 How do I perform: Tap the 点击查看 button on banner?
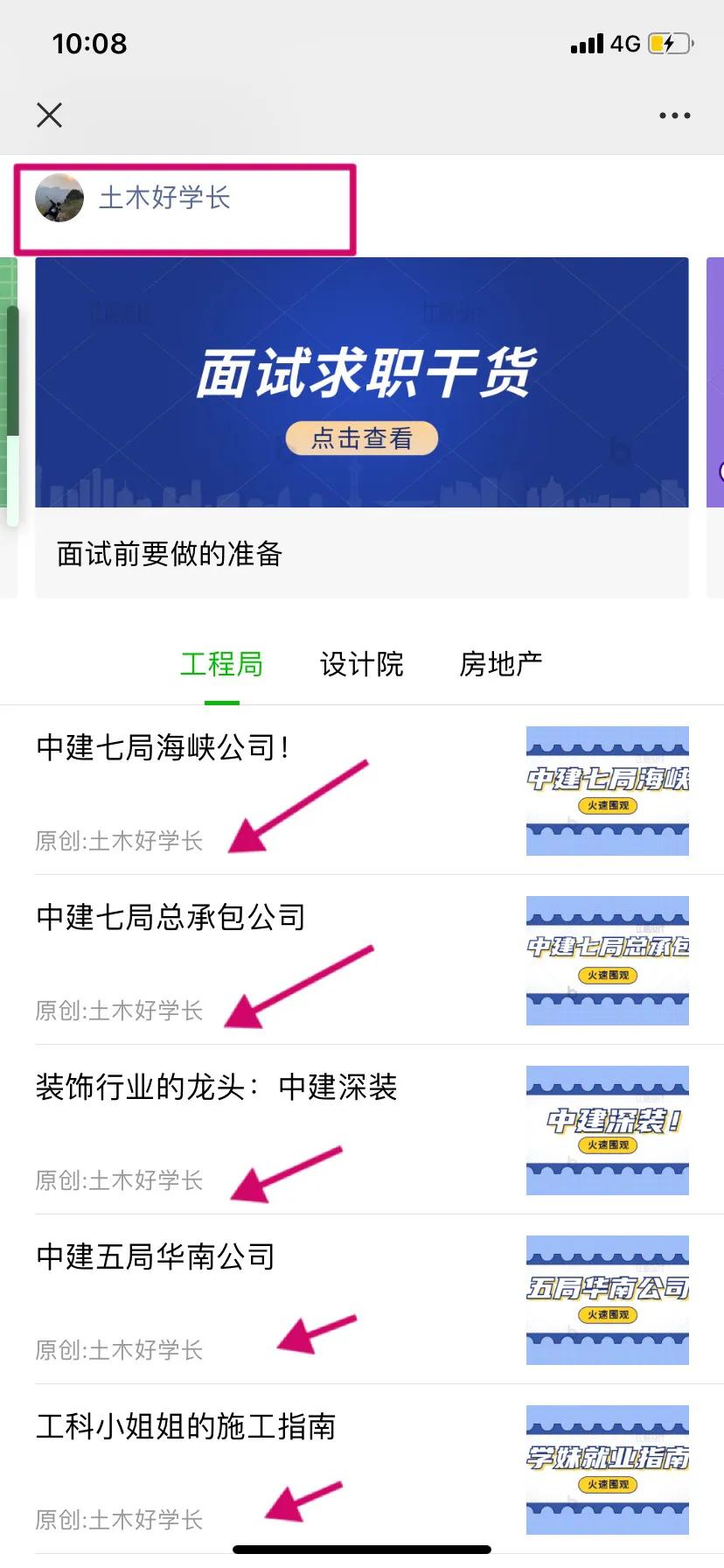coord(360,437)
